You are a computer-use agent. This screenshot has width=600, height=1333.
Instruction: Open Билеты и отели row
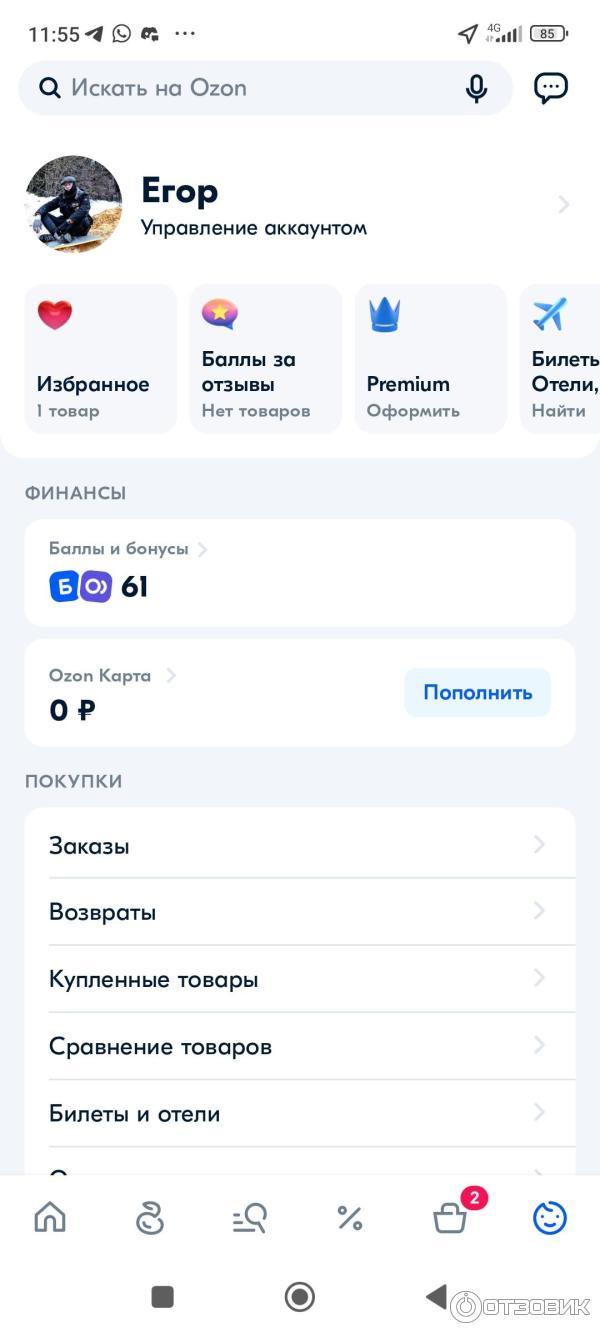click(x=299, y=1113)
